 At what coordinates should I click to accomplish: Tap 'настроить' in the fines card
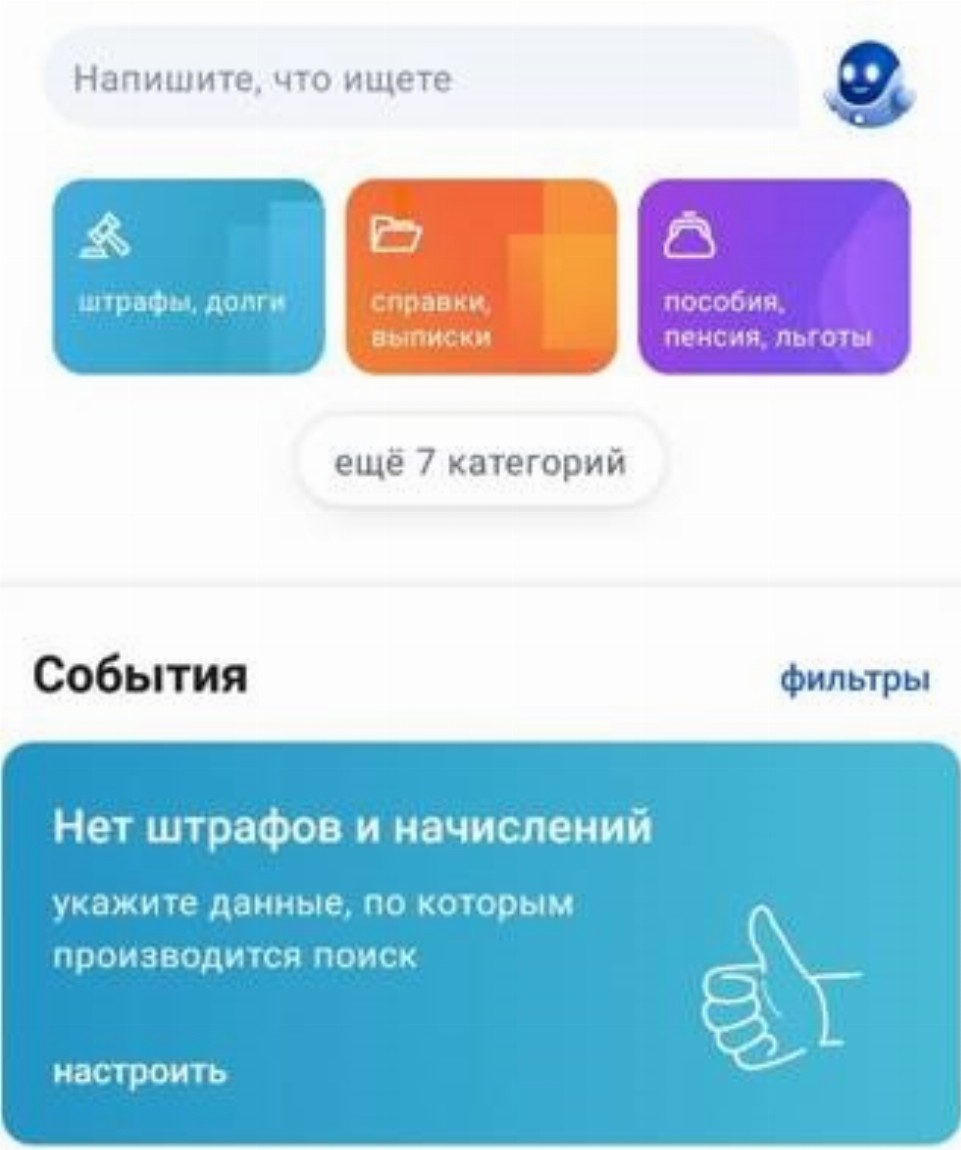pos(140,1072)
